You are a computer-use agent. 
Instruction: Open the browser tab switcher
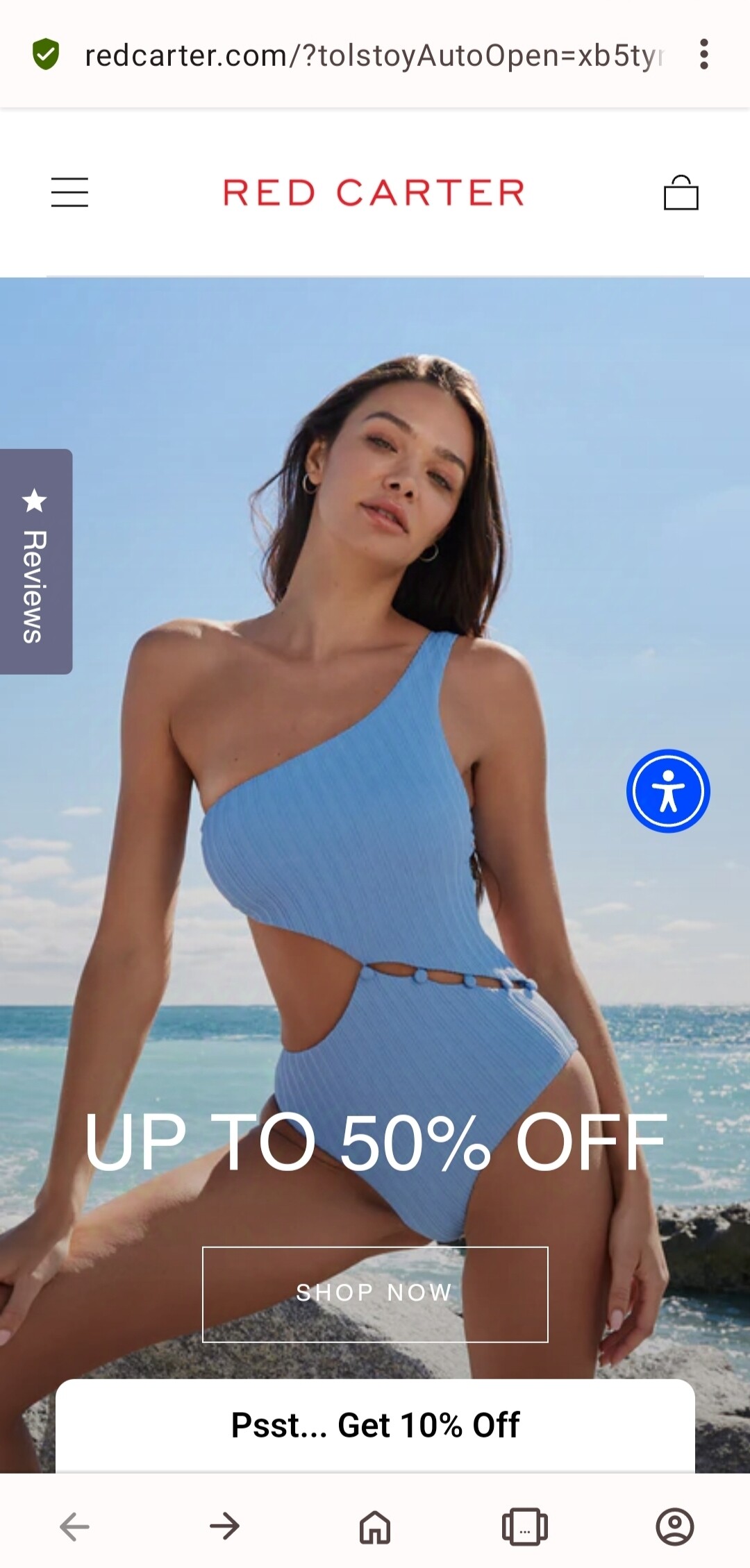pos(525,1527)
